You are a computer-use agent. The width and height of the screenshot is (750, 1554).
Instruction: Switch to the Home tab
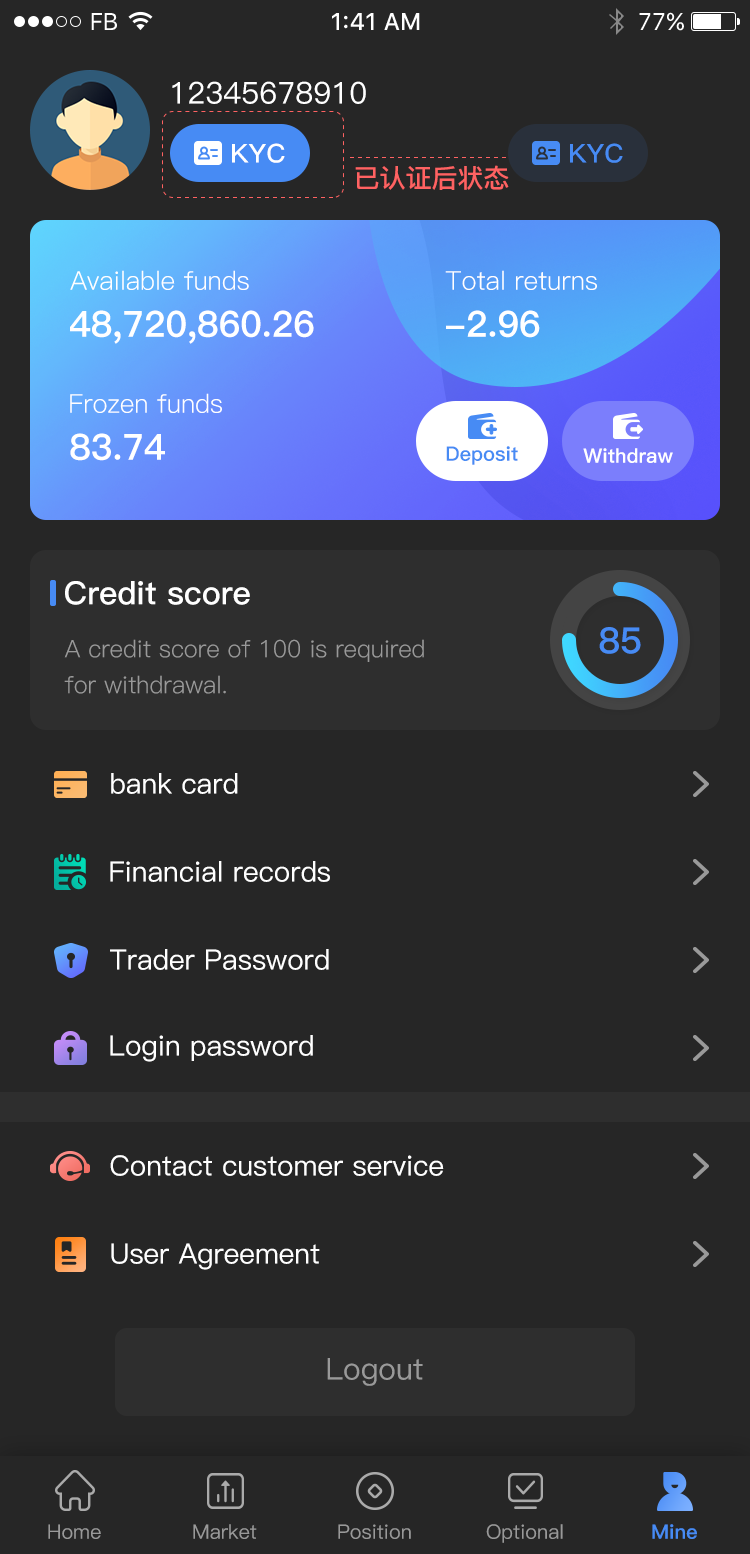74,1505
